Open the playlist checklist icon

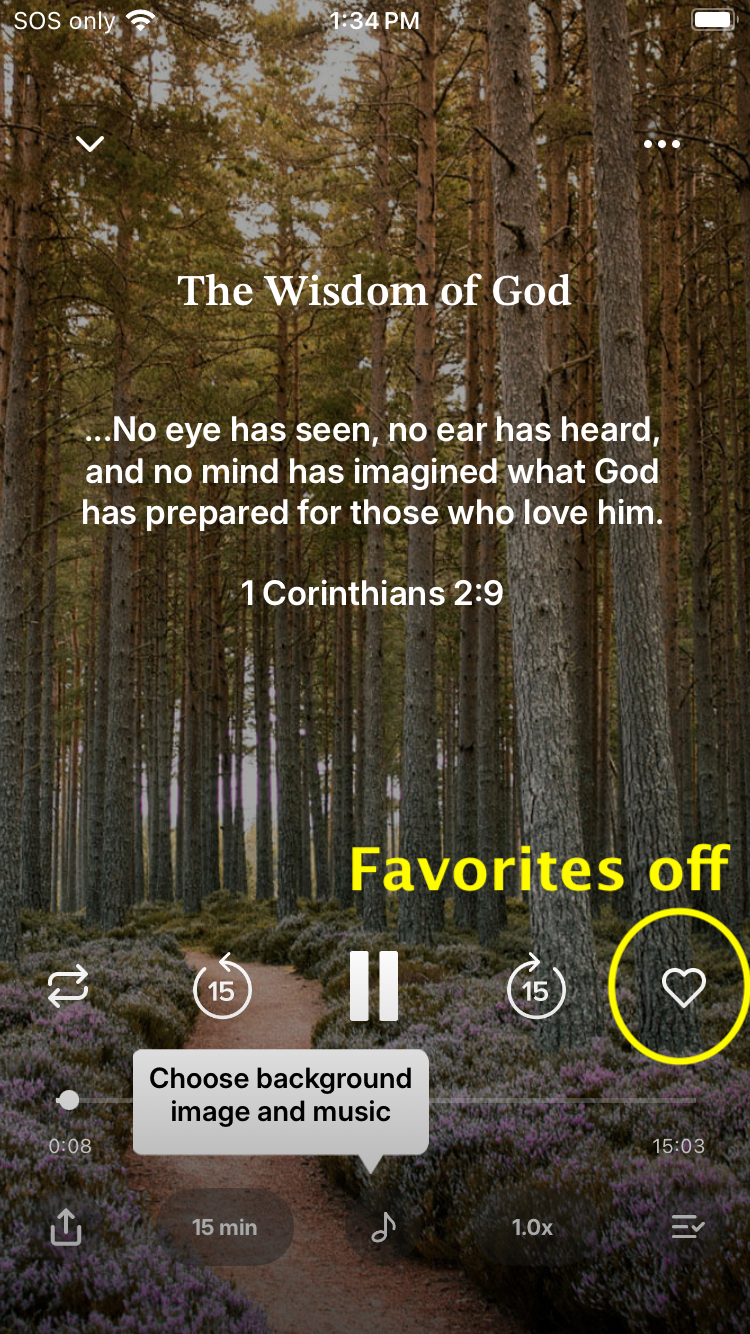pos(688,1227)
